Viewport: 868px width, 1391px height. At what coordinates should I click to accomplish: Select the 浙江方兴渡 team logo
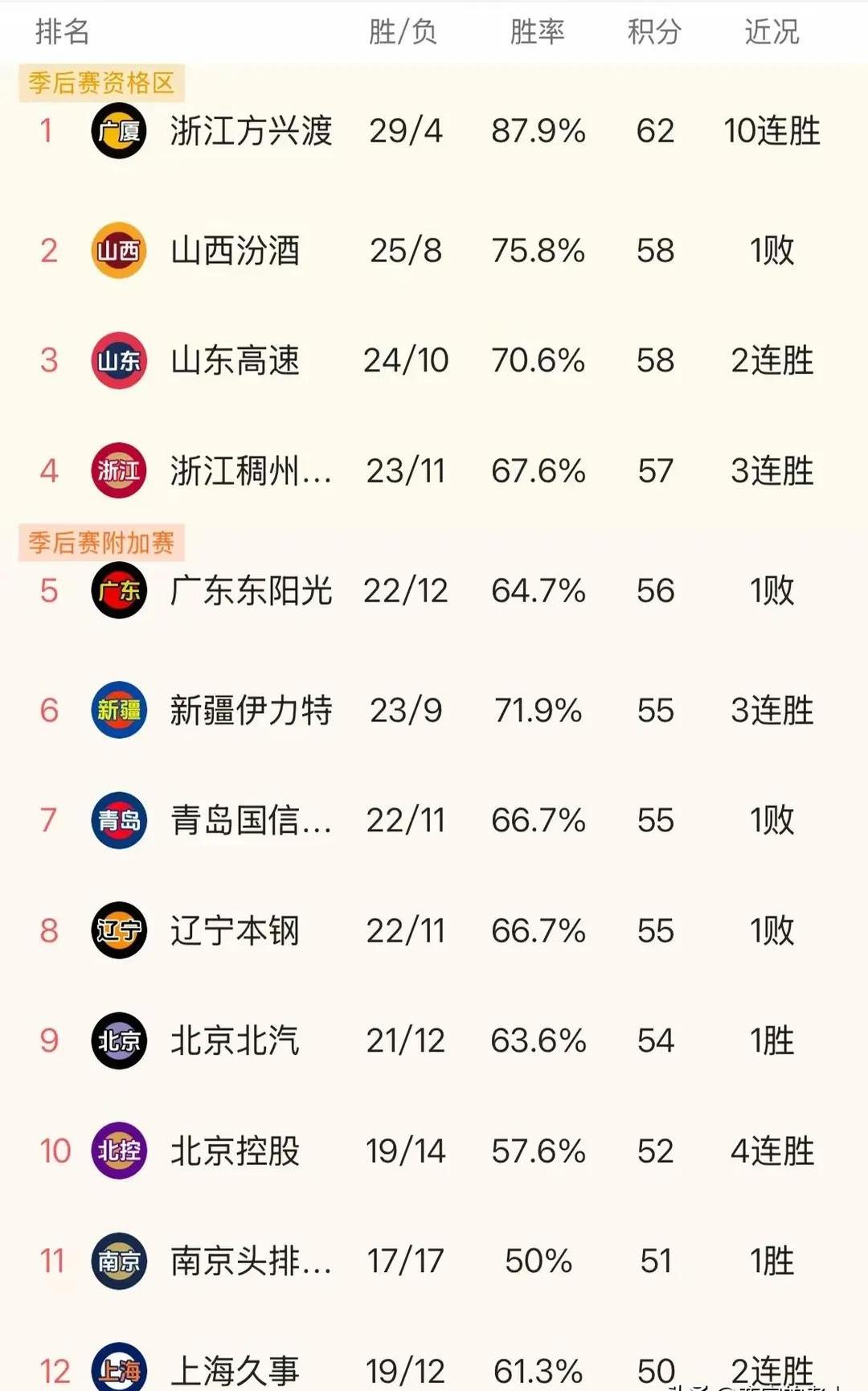(118, 133)
